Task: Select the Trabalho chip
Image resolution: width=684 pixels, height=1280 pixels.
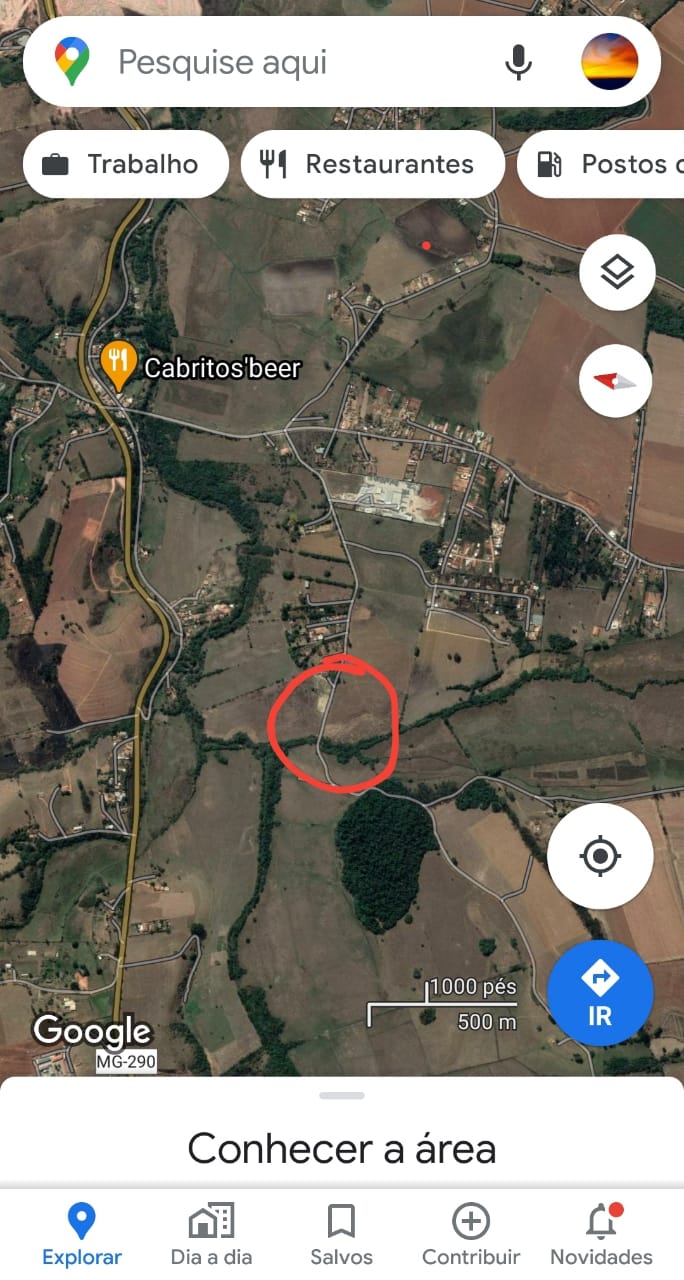Action: (125, 164)
